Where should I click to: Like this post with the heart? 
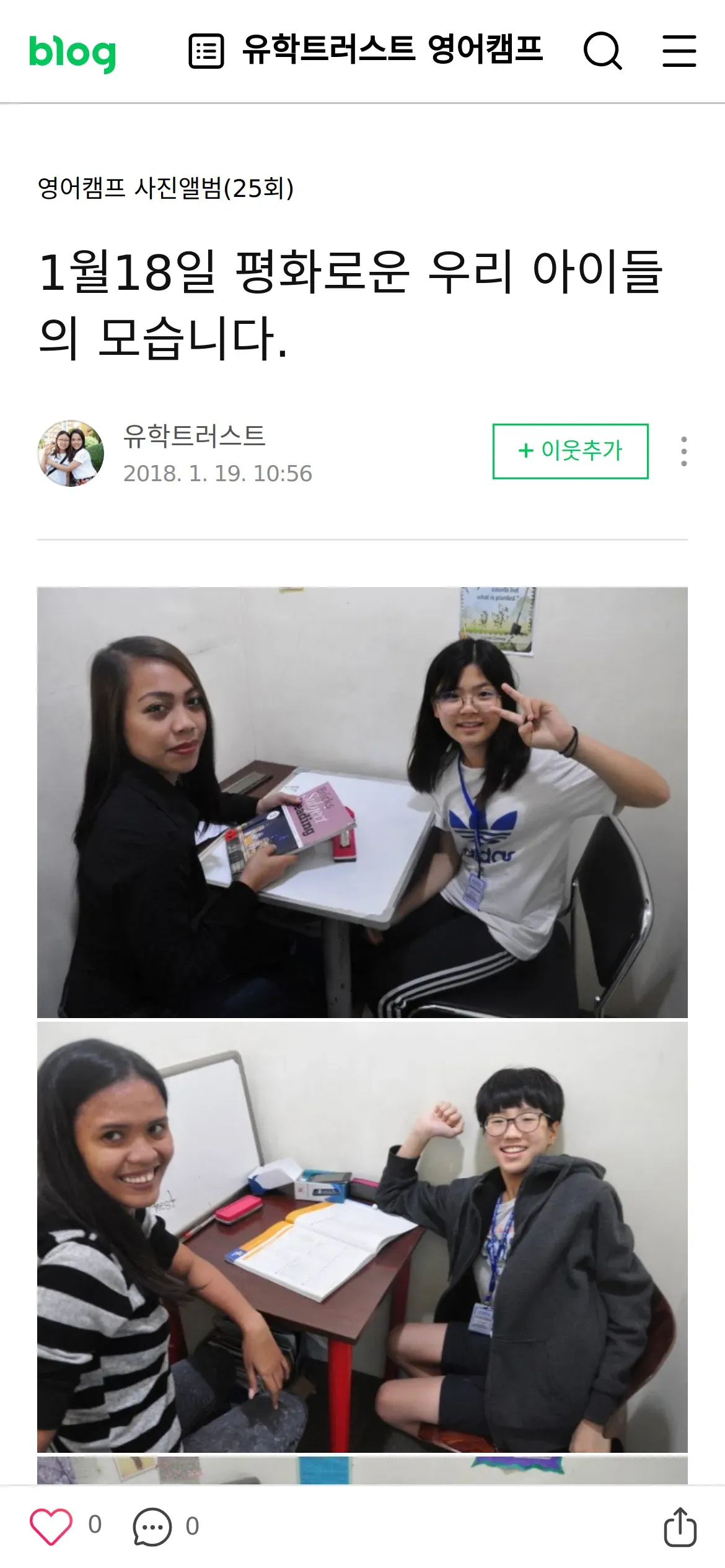pyautogui.click(x=51, y=1526)
